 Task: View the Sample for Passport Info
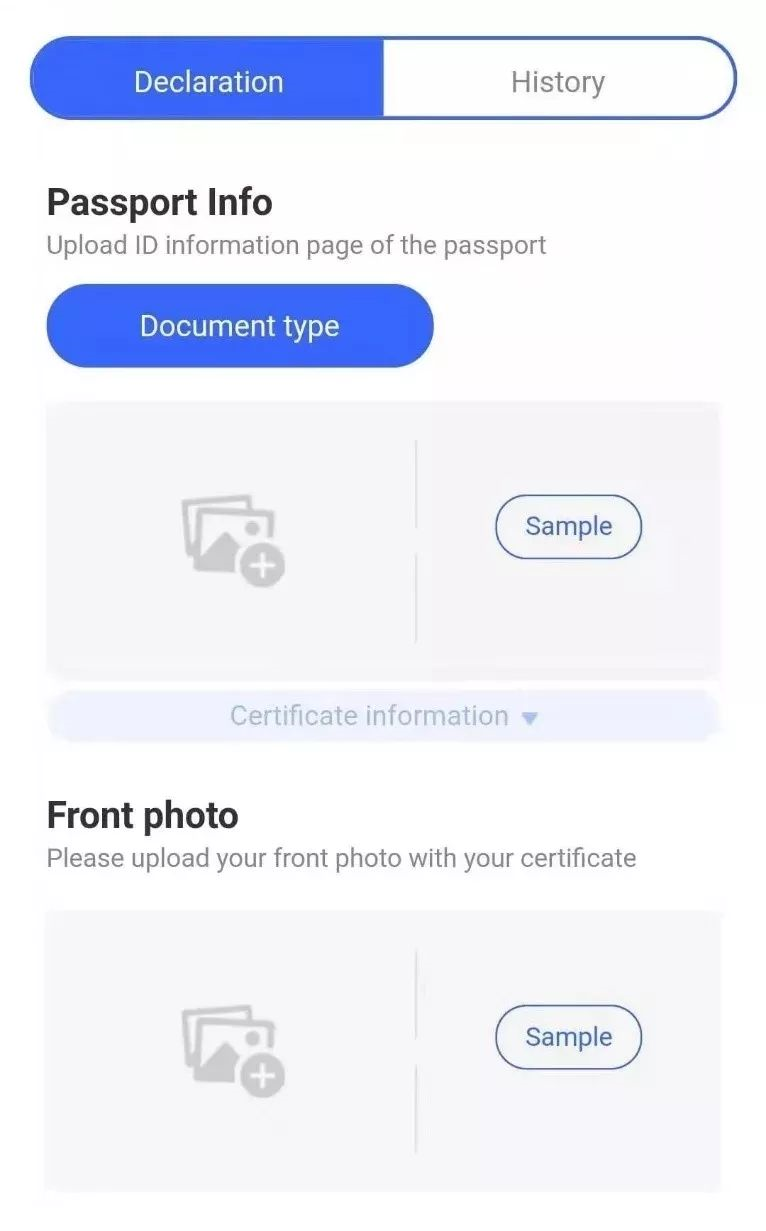click(568, 527)
